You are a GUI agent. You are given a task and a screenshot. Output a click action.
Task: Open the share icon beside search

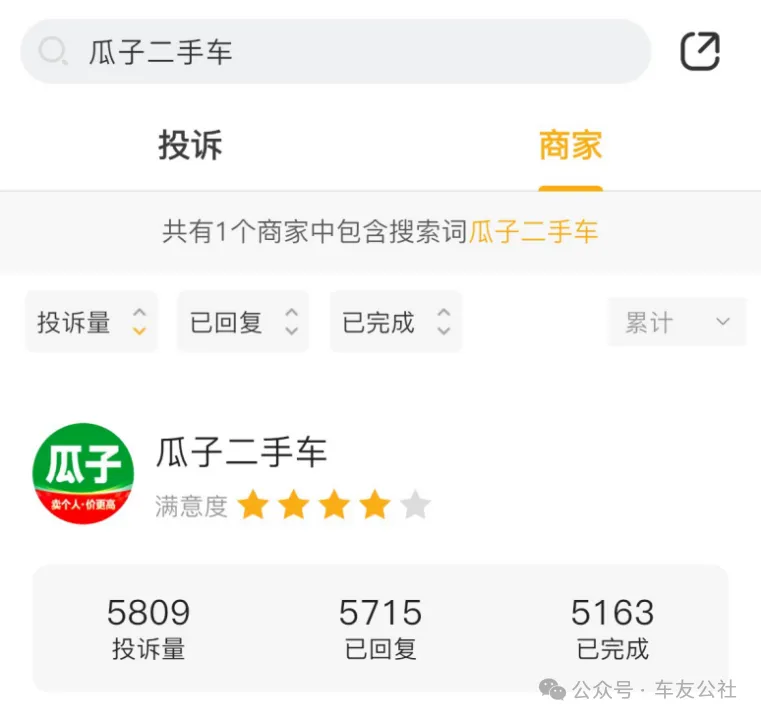pyautogui.click(x=700, y=51)
